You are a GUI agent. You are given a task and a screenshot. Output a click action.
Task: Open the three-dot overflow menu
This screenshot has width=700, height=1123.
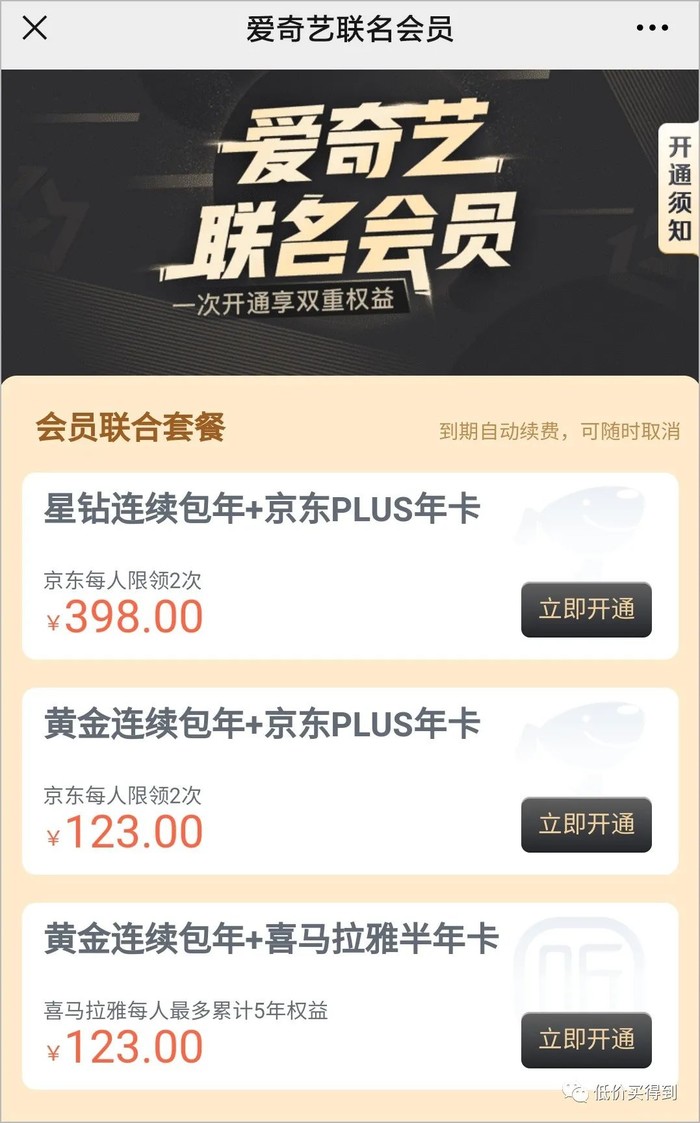point(651,28)
